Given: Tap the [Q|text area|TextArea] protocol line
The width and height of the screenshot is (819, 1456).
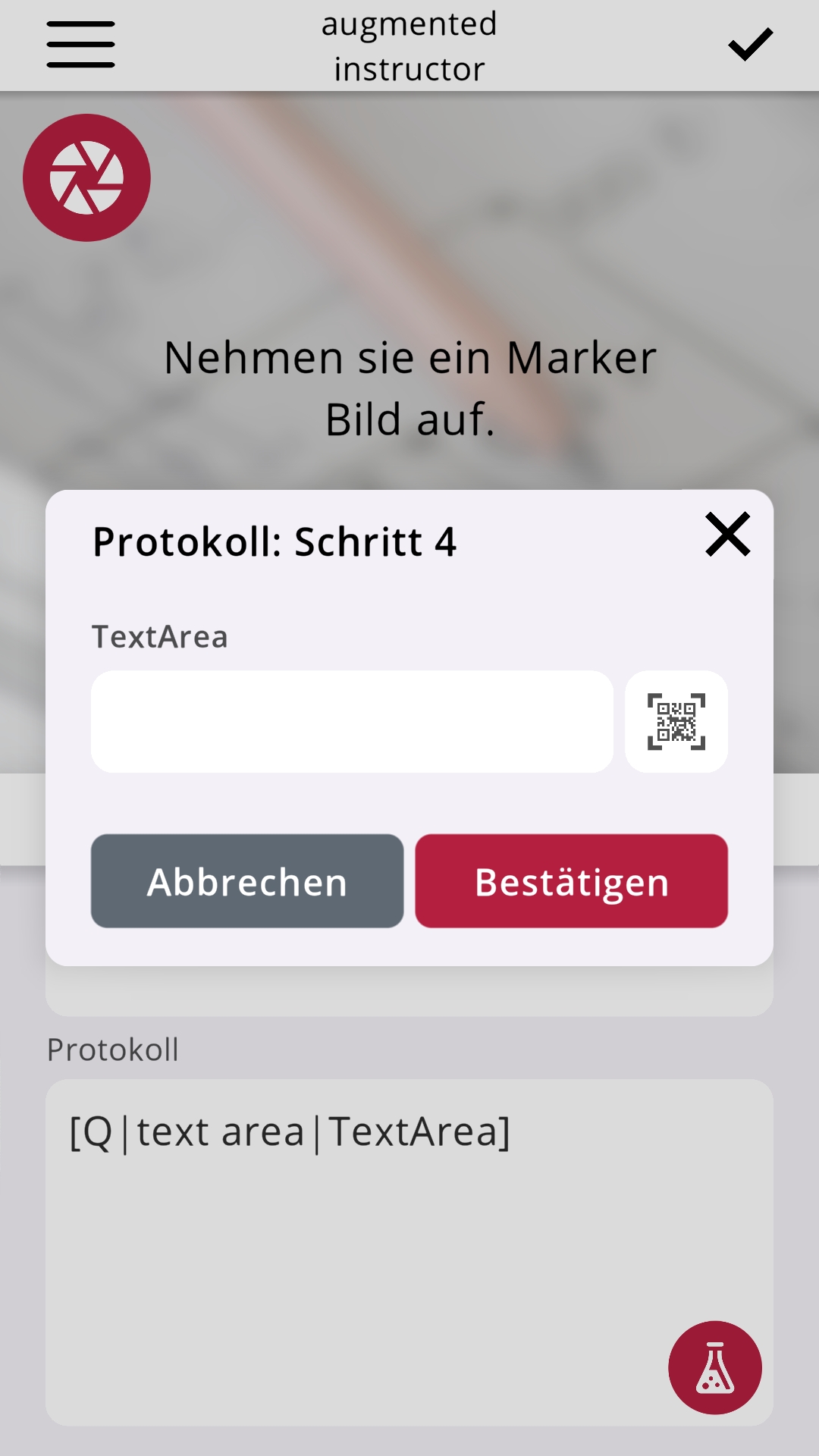Looking at the screenshot, I should click(x=290, y=1131).
